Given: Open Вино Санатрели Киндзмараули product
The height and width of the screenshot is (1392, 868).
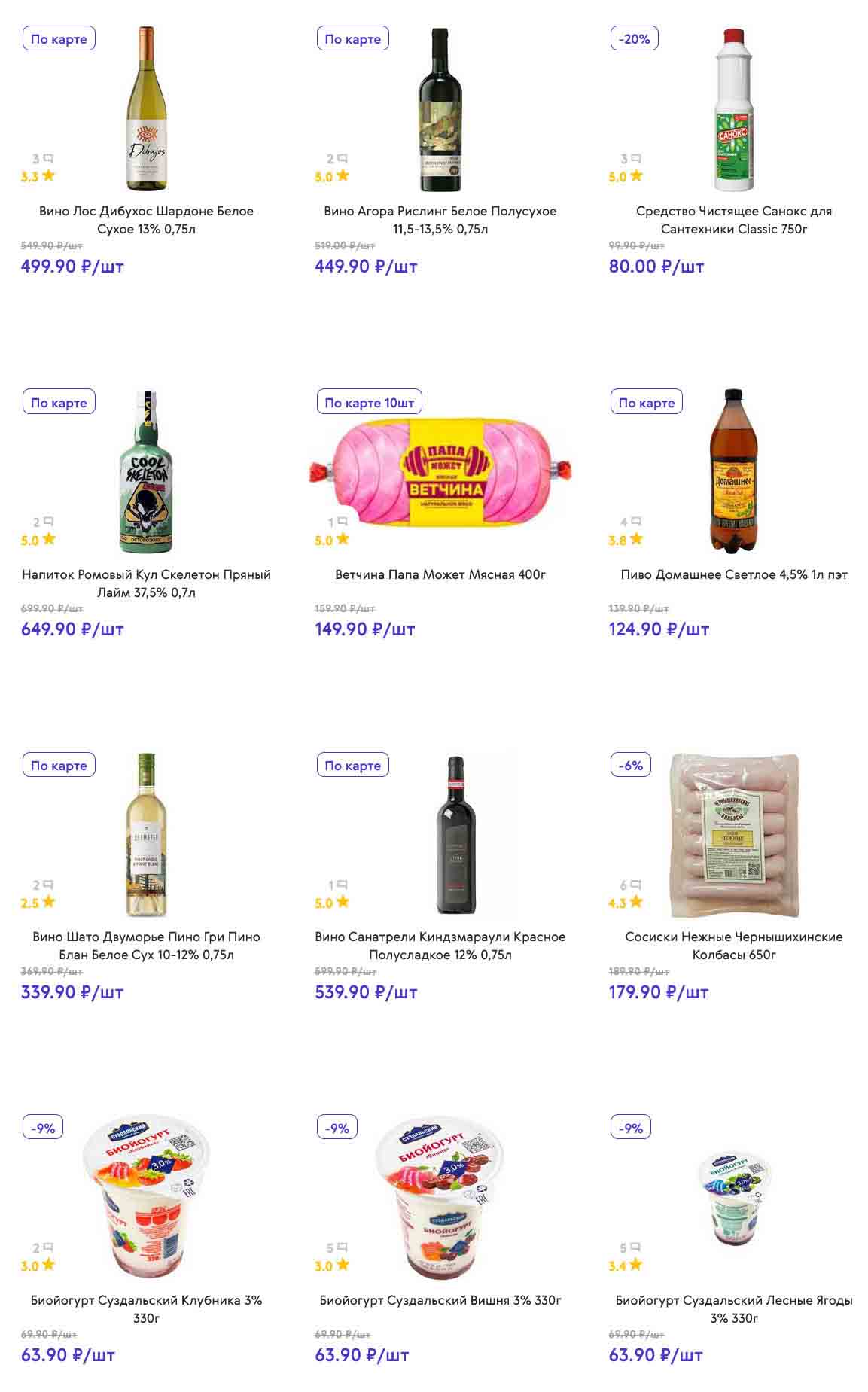Looking at the screenshot, I should pyautogui.click(x=440, y=945).
